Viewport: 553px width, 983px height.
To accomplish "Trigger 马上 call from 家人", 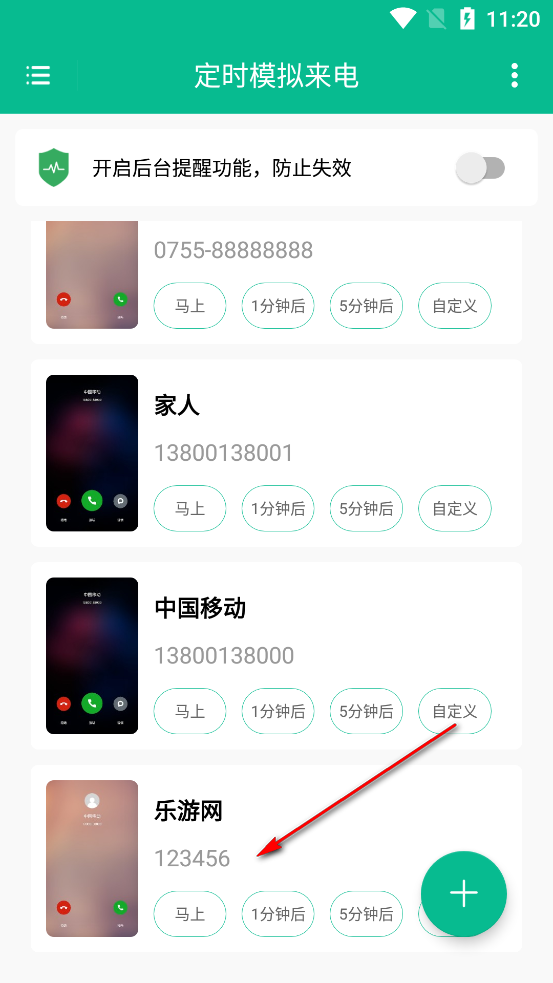I will click(190, 508).
